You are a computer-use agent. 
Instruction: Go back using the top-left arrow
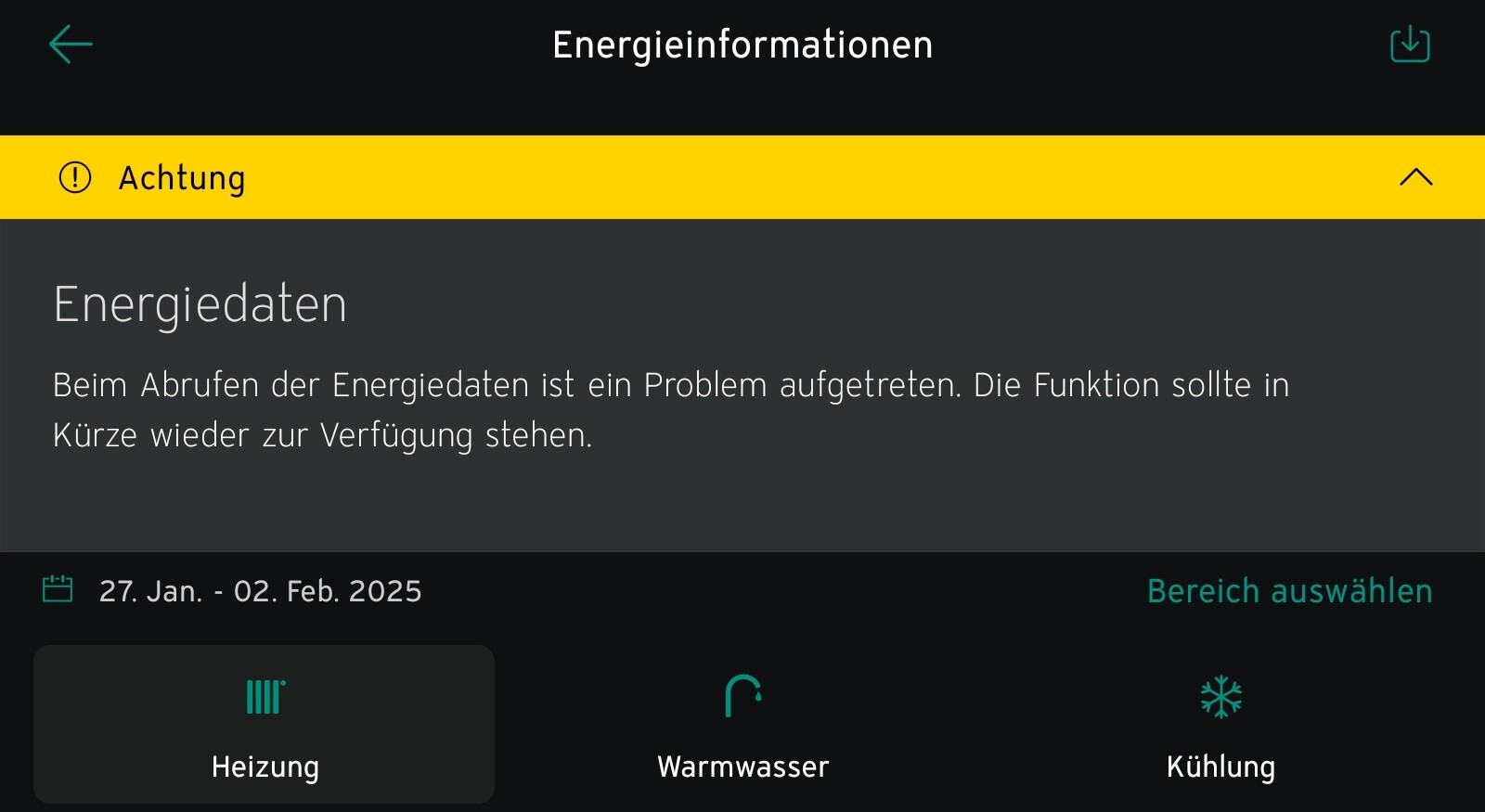tap(71, 45)
